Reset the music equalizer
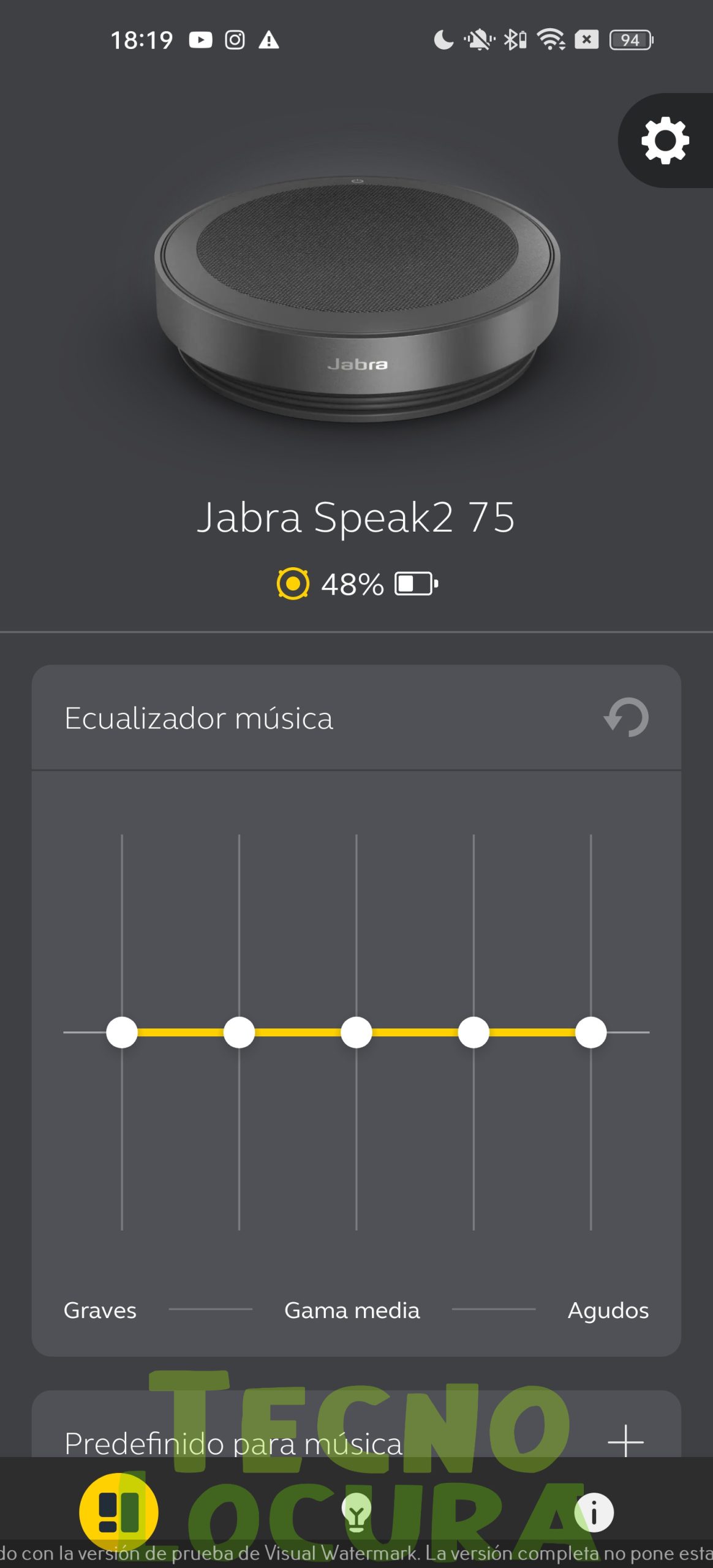713x1568 pixels. click(626, 717)
